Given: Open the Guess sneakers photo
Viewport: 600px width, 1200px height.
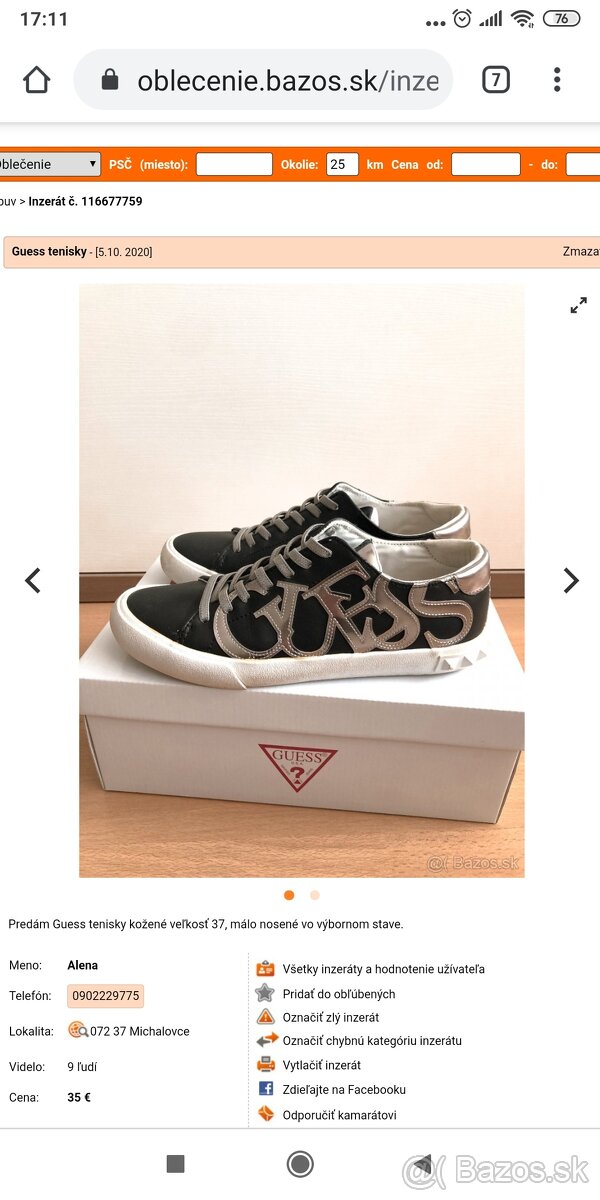Looking at the screenshot, I should tap(301, 580).
